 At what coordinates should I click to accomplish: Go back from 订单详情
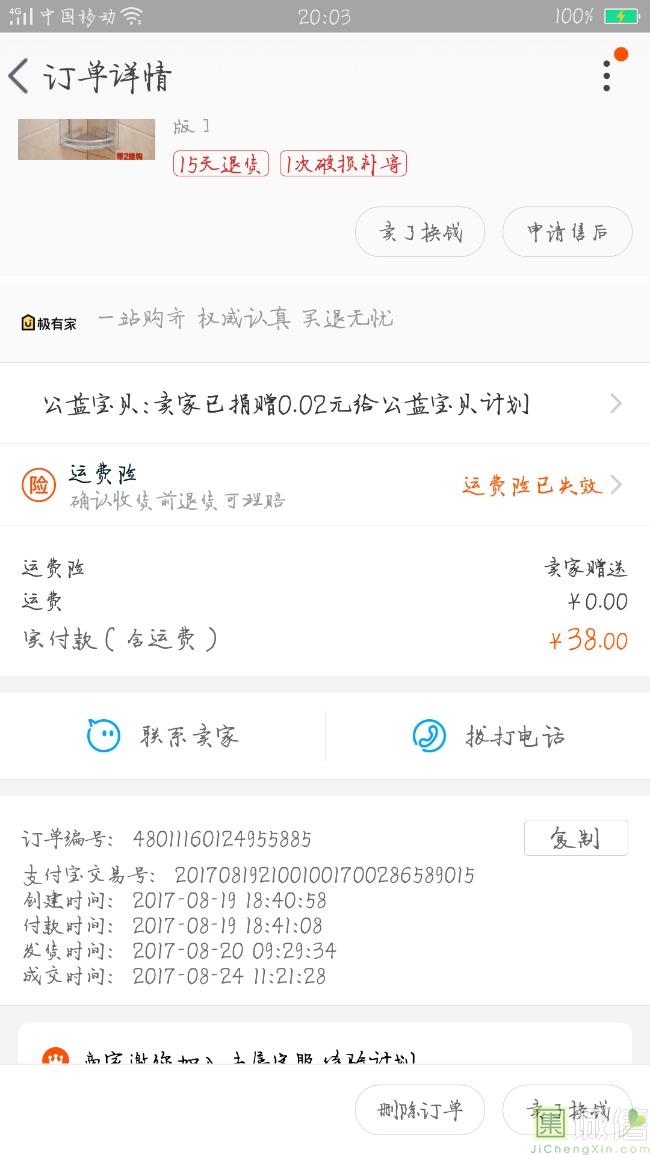coord(20,77)
